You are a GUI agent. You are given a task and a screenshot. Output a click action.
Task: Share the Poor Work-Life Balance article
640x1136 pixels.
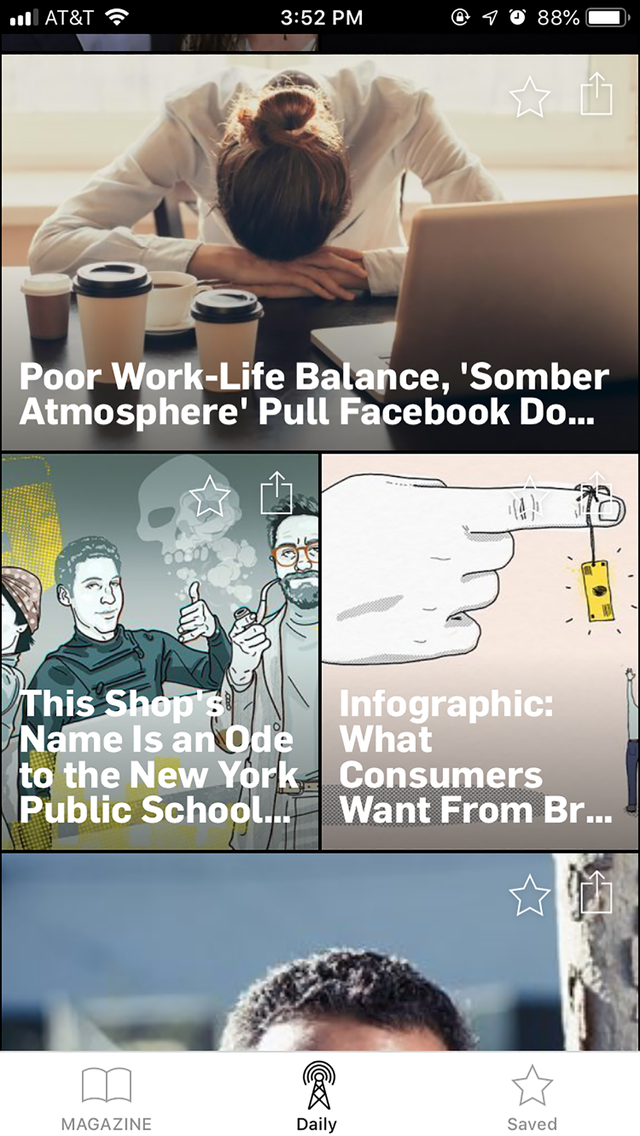tap(596, 96)
